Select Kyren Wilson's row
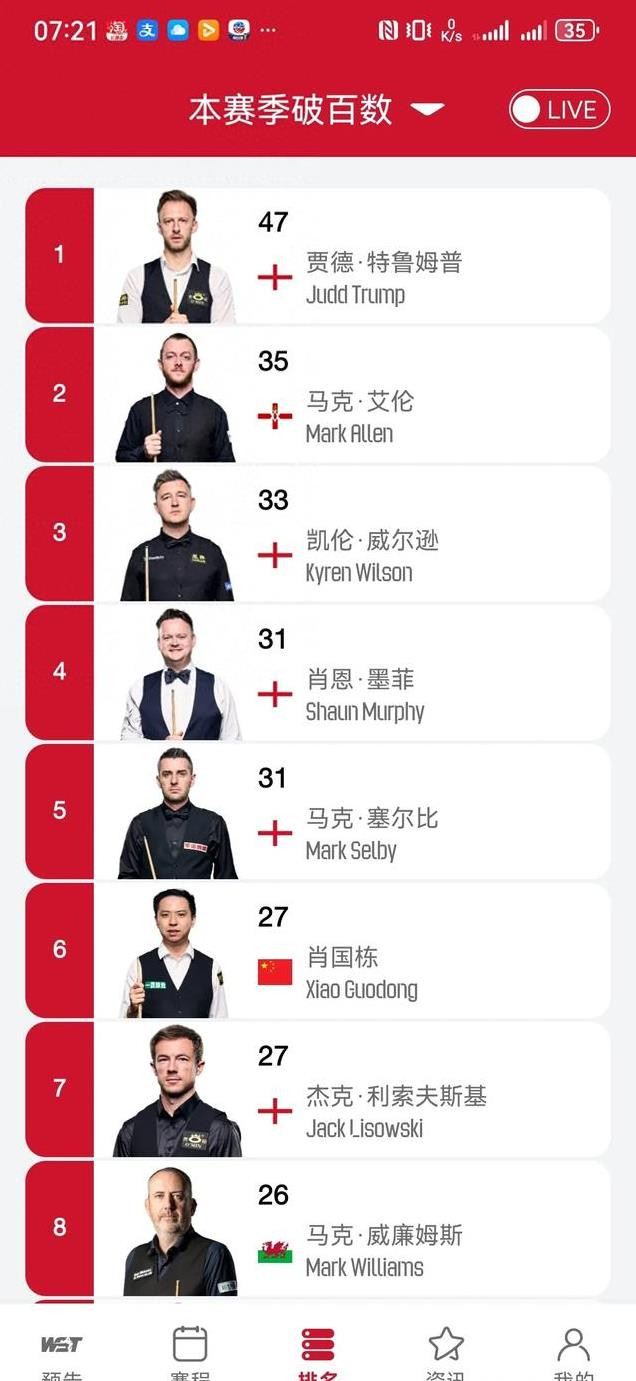Image resolution: width=636 pixels, height=1381 pixels. 318,534
